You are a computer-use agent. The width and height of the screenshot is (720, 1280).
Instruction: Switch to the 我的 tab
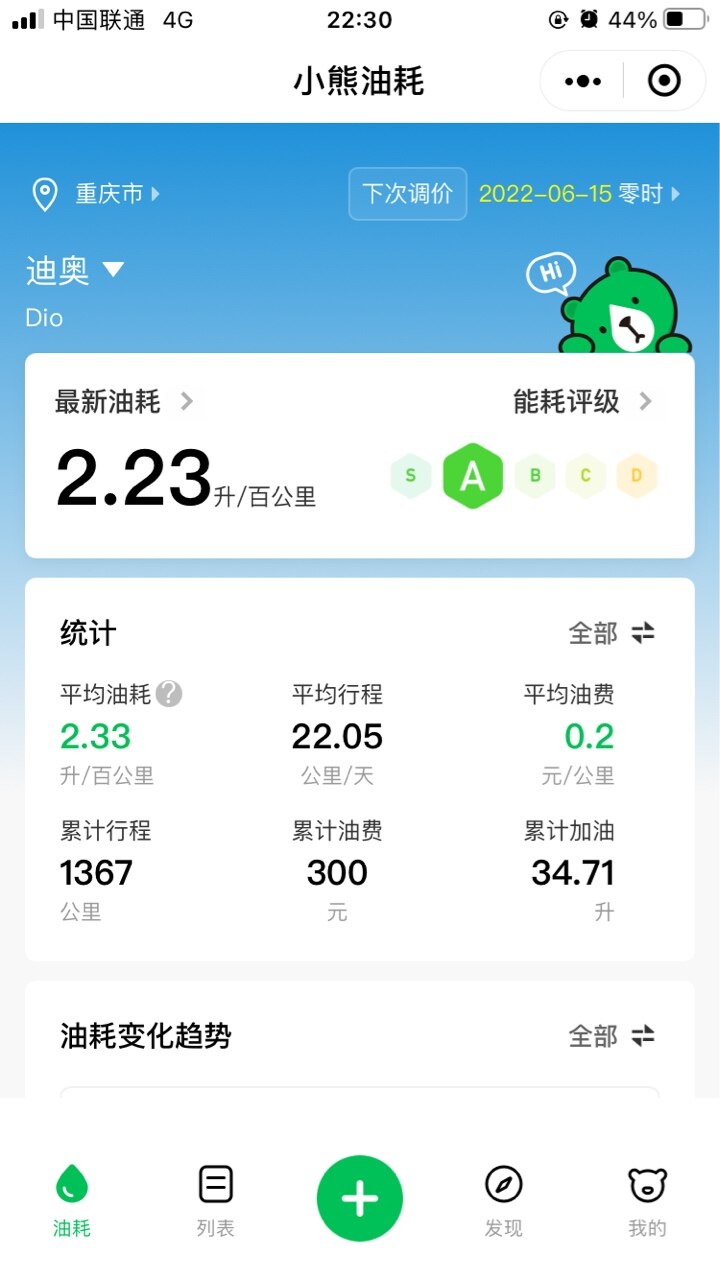[648, 1200]
